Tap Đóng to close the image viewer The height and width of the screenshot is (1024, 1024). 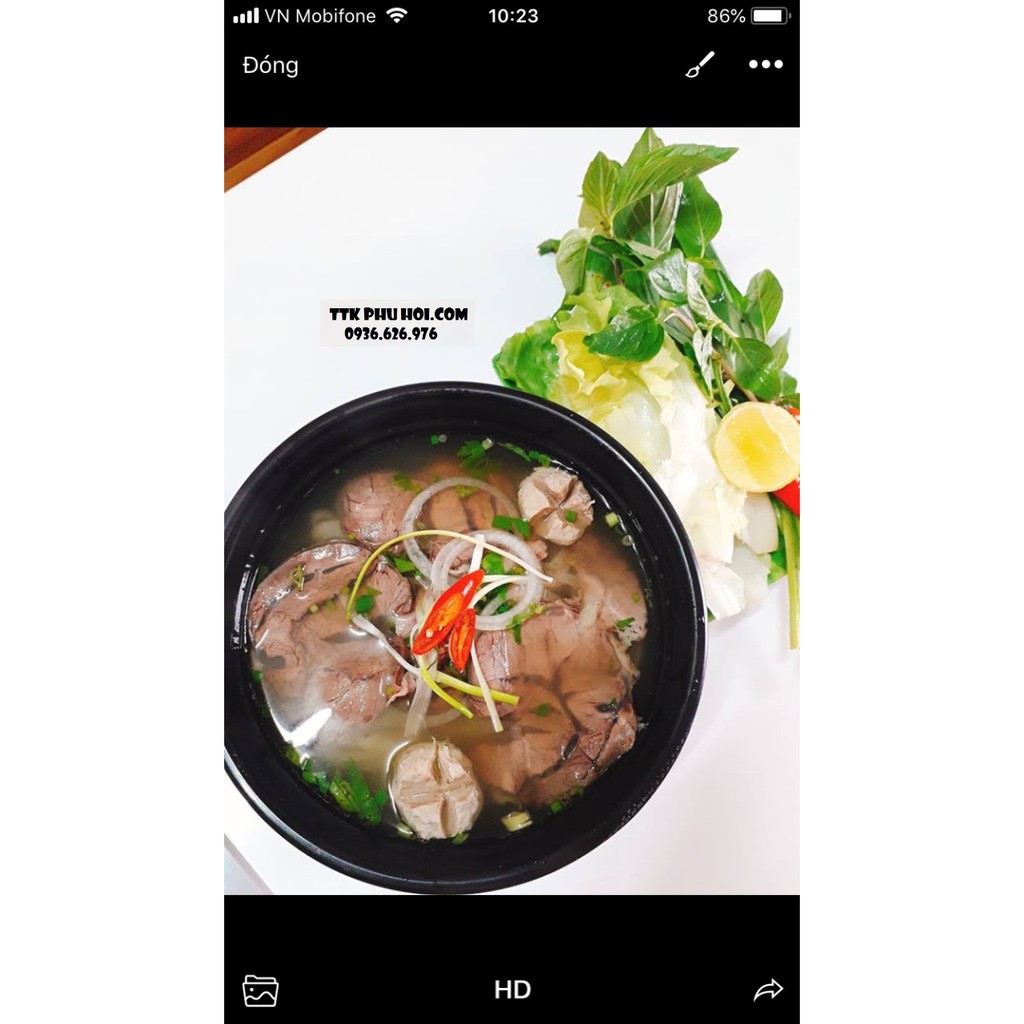coord(270,66)
